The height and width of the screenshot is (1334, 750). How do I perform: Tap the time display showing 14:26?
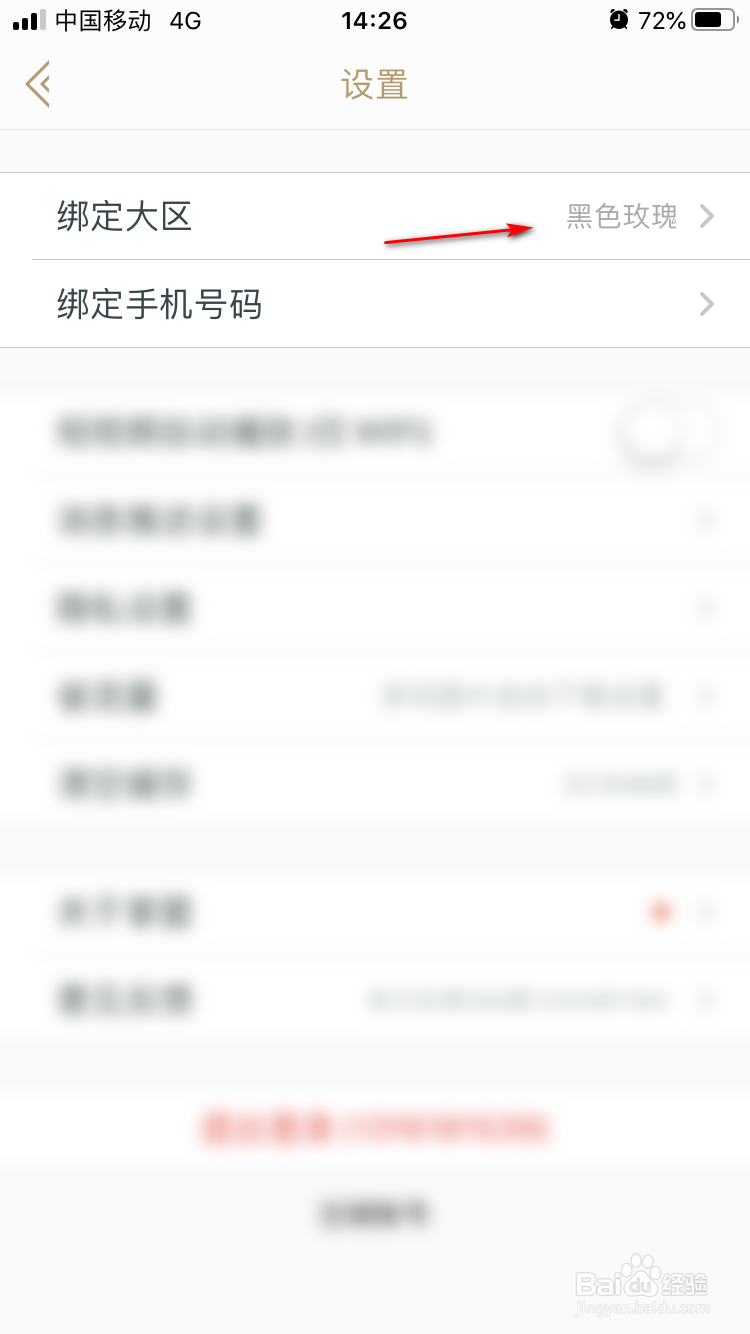pos(374,20)
